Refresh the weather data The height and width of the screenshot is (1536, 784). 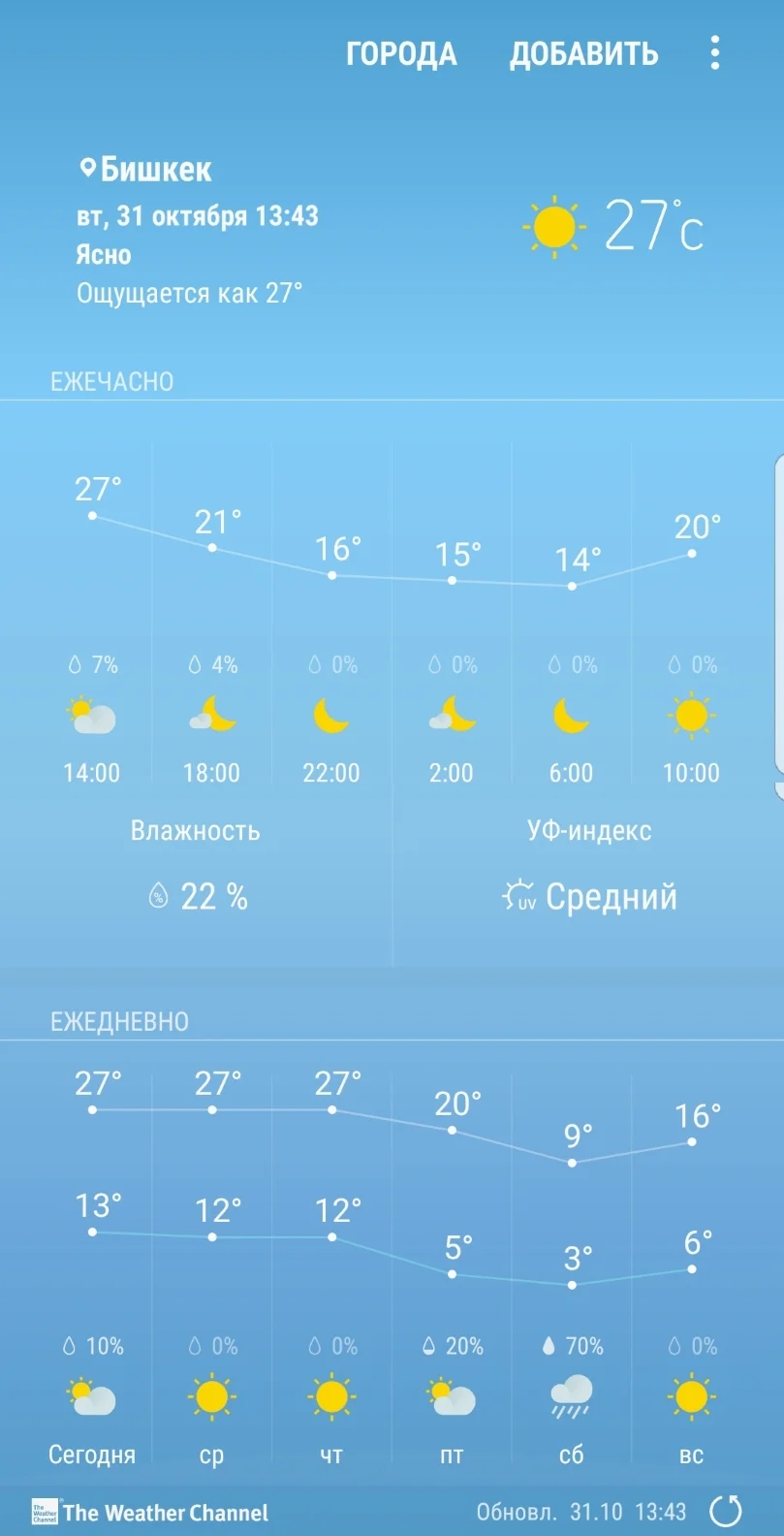pos(726,1511)
